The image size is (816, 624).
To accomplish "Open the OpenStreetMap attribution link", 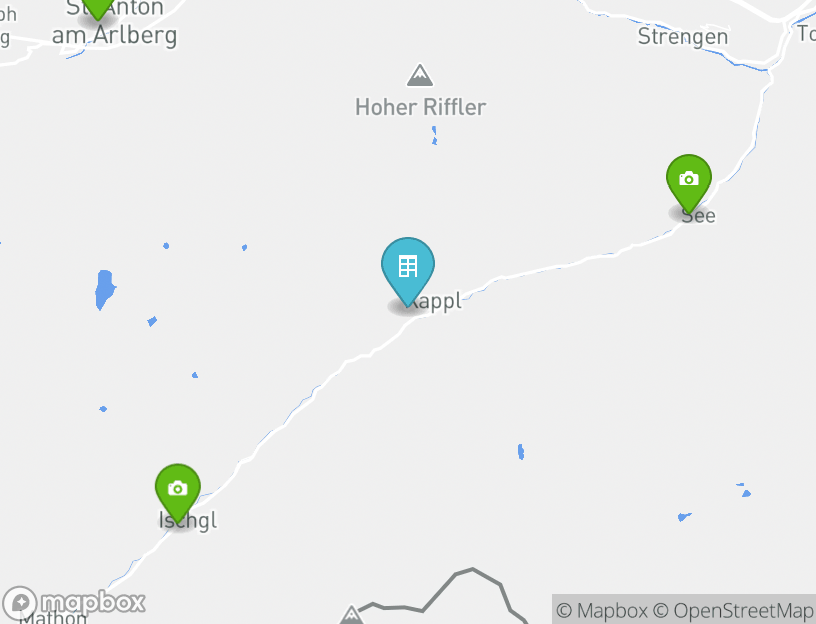I will click(733, 610).
